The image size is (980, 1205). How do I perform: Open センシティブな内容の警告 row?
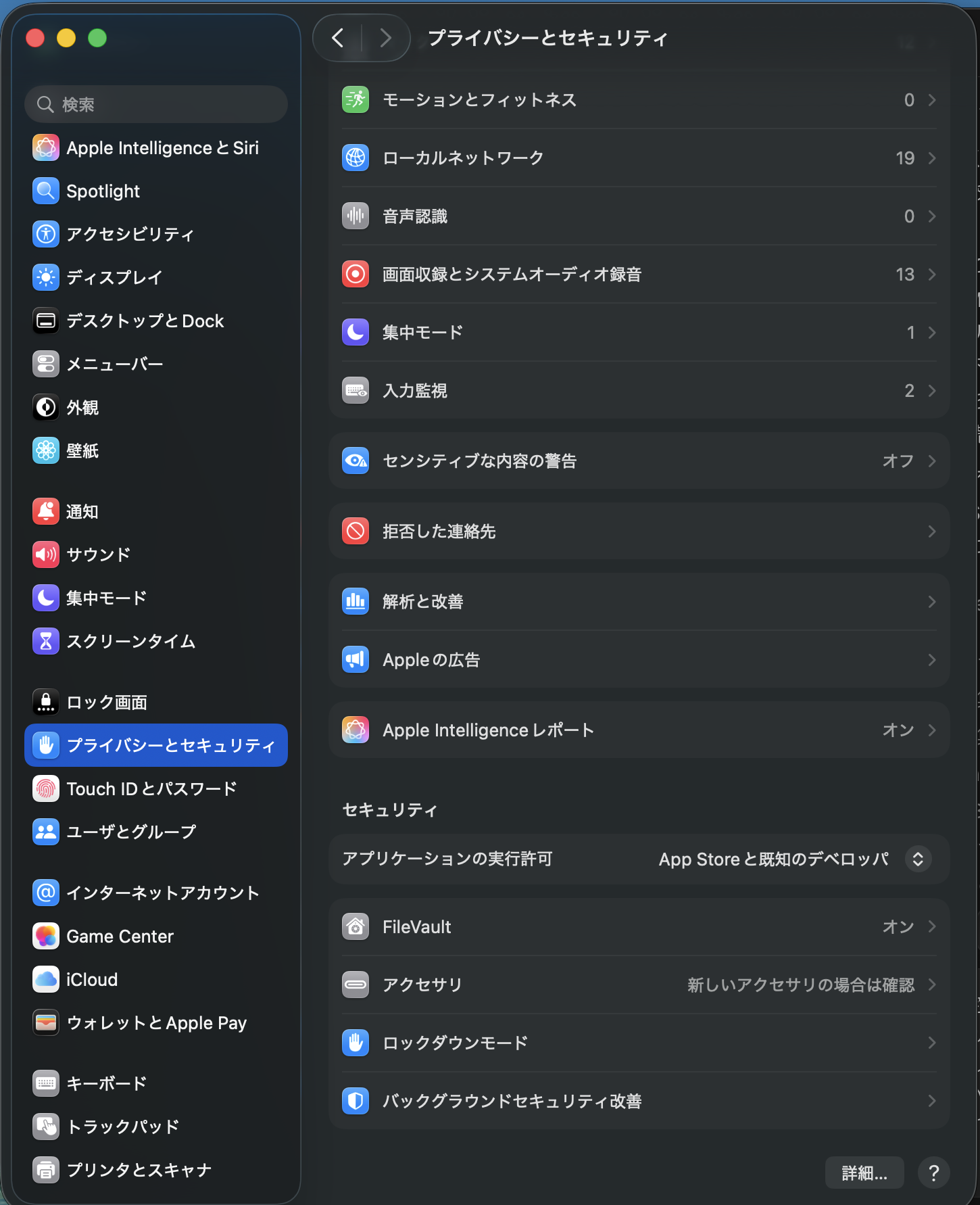click(x=639, y=461)
